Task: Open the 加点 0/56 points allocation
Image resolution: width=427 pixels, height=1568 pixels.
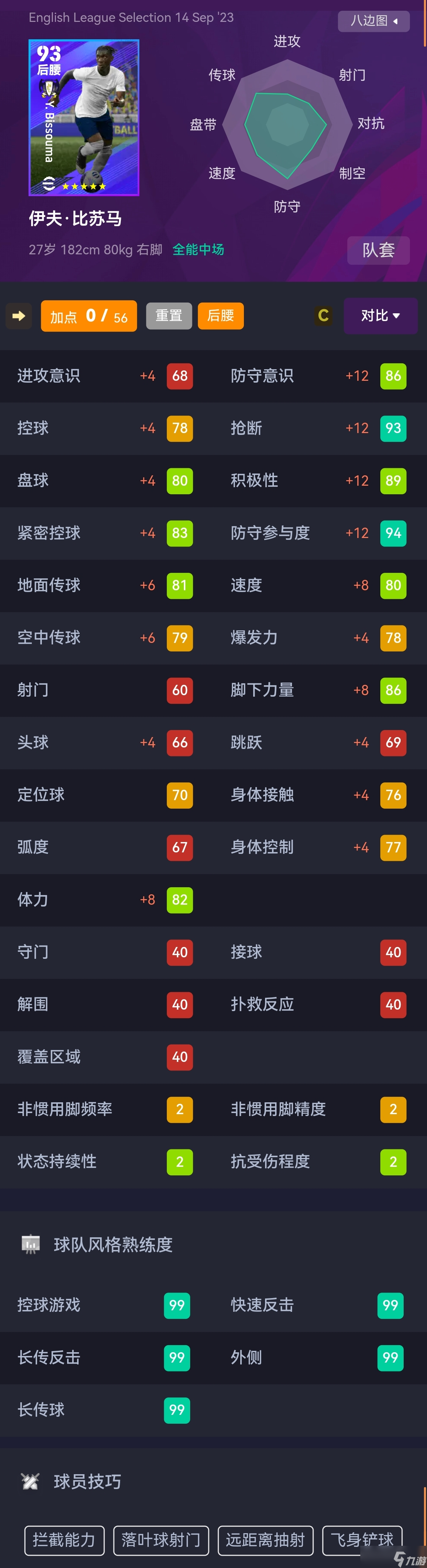Action: [x=89, y=316]
